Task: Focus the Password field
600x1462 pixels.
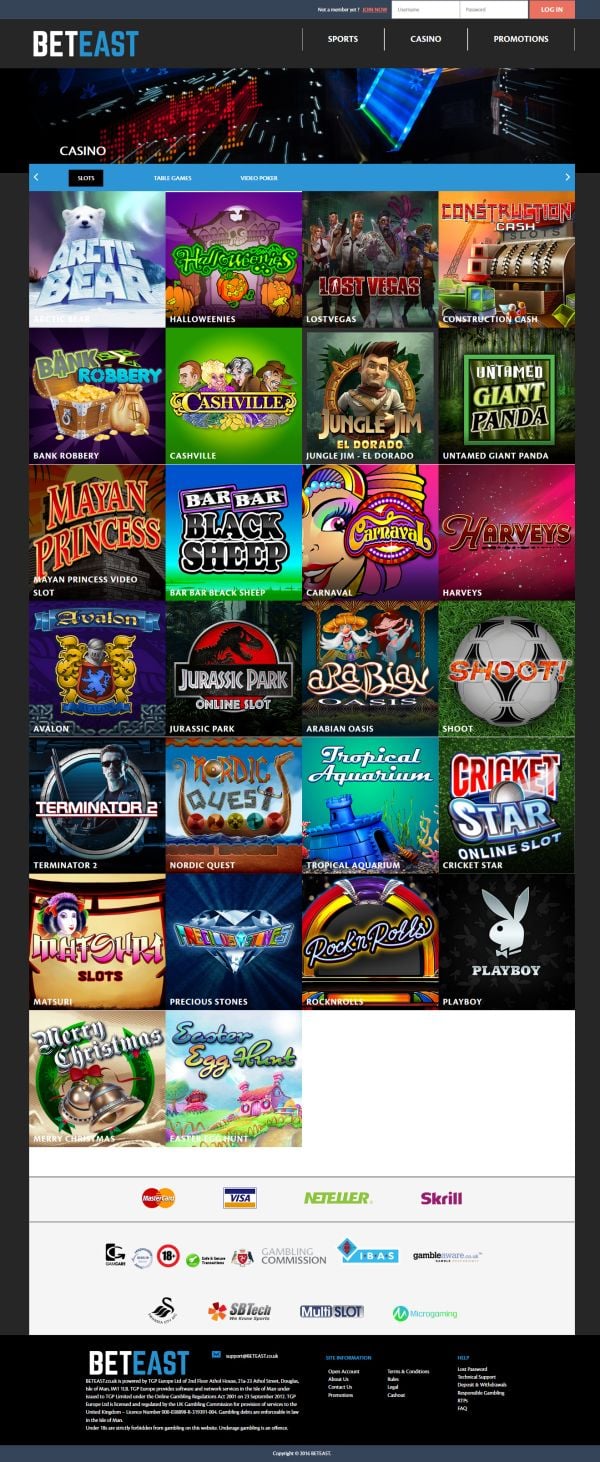Action: [x=493, y=9]
